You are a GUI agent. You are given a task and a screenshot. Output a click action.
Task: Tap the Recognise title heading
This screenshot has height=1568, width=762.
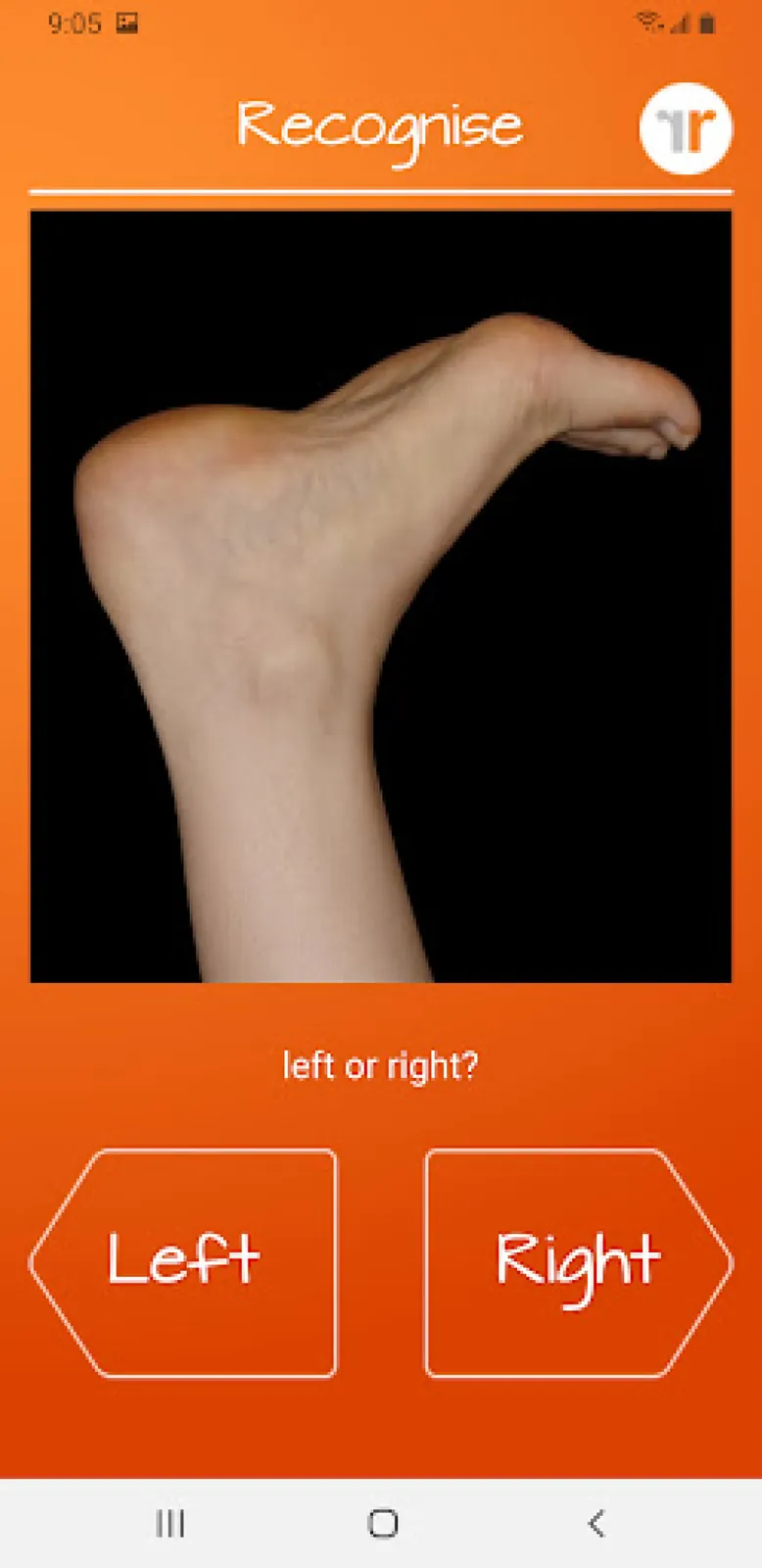(x=381, y=125)
